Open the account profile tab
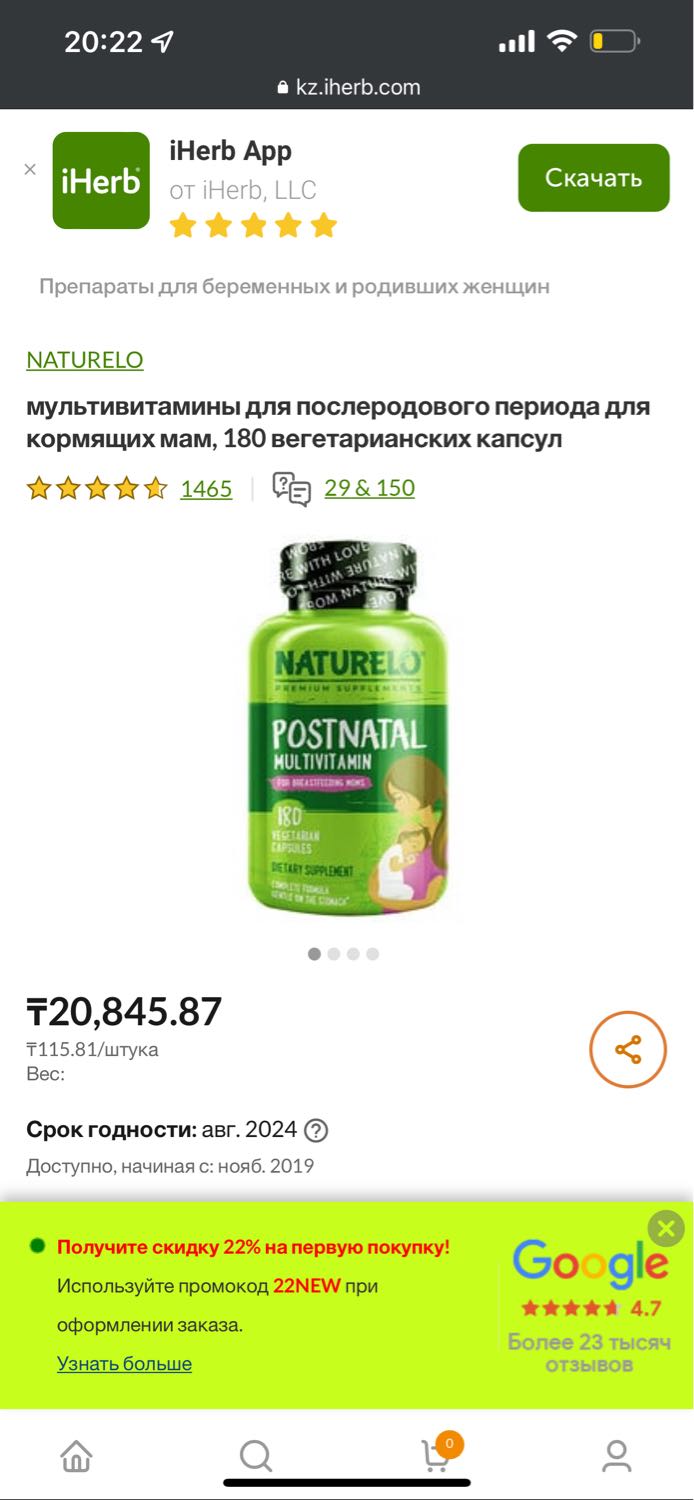 617,1455
